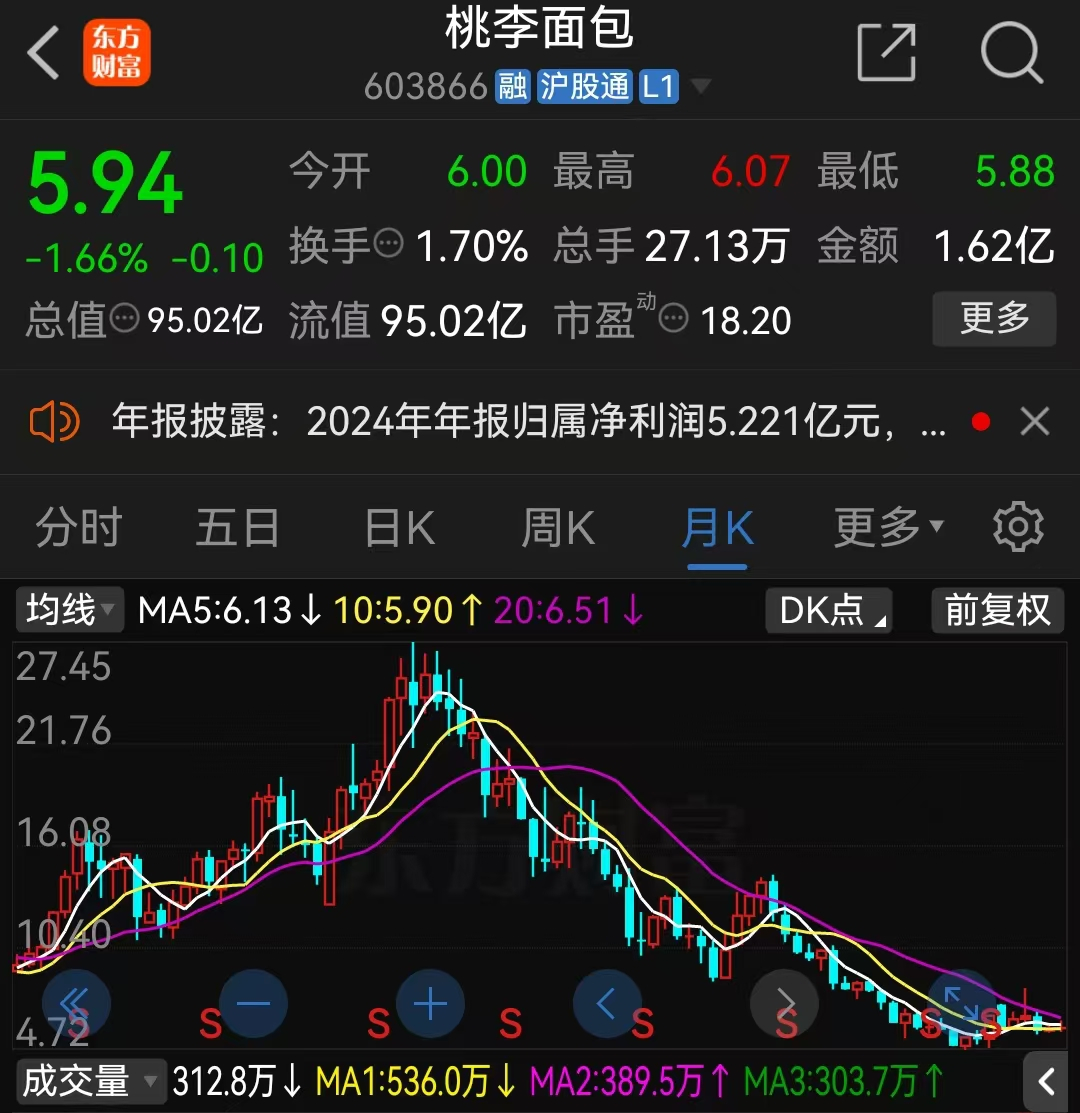Expand the stock code dropdown arrow
The image size is (1080, 1113).
point(701,87)
